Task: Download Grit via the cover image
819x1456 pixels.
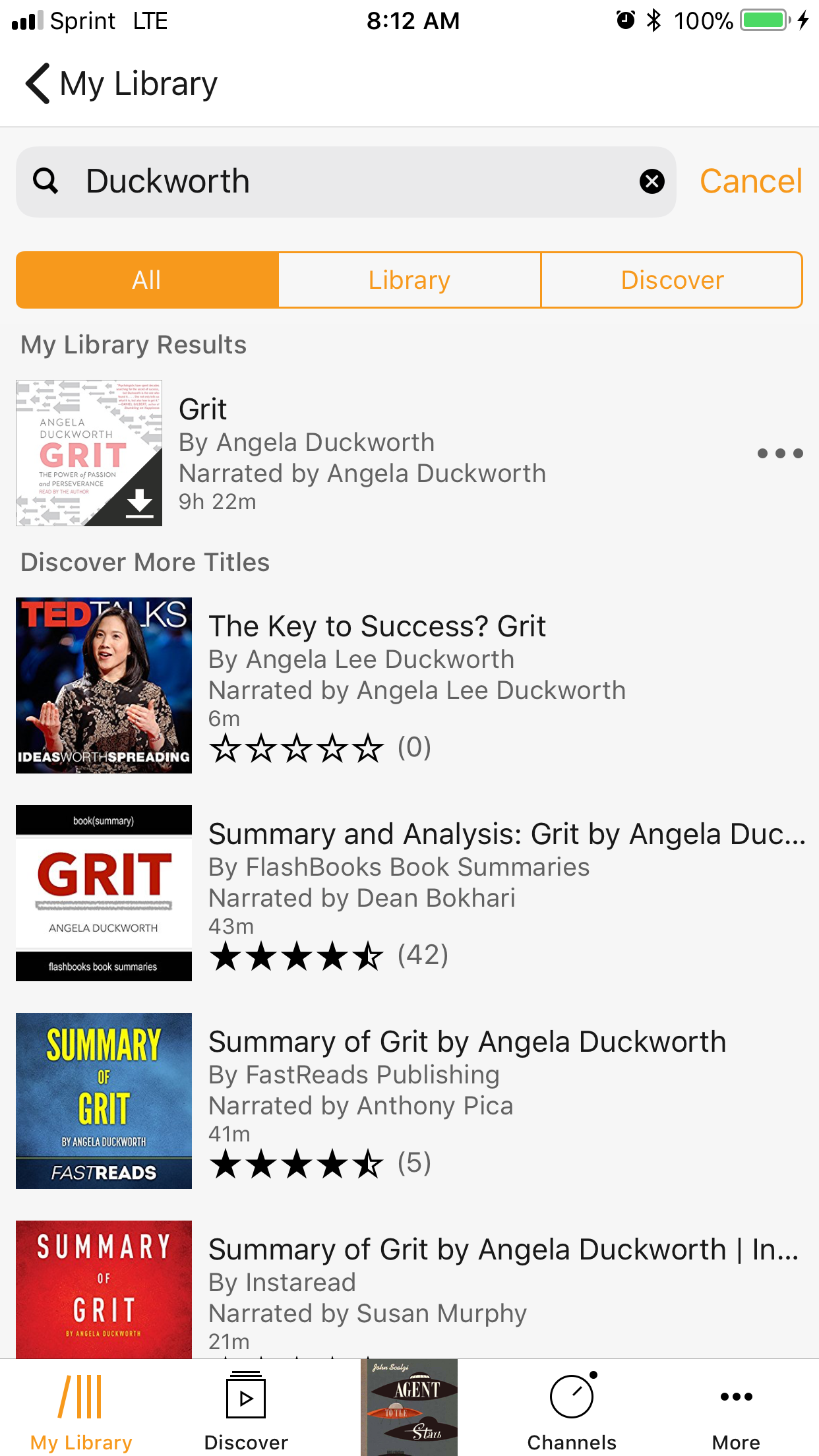Action: [140, 502]
